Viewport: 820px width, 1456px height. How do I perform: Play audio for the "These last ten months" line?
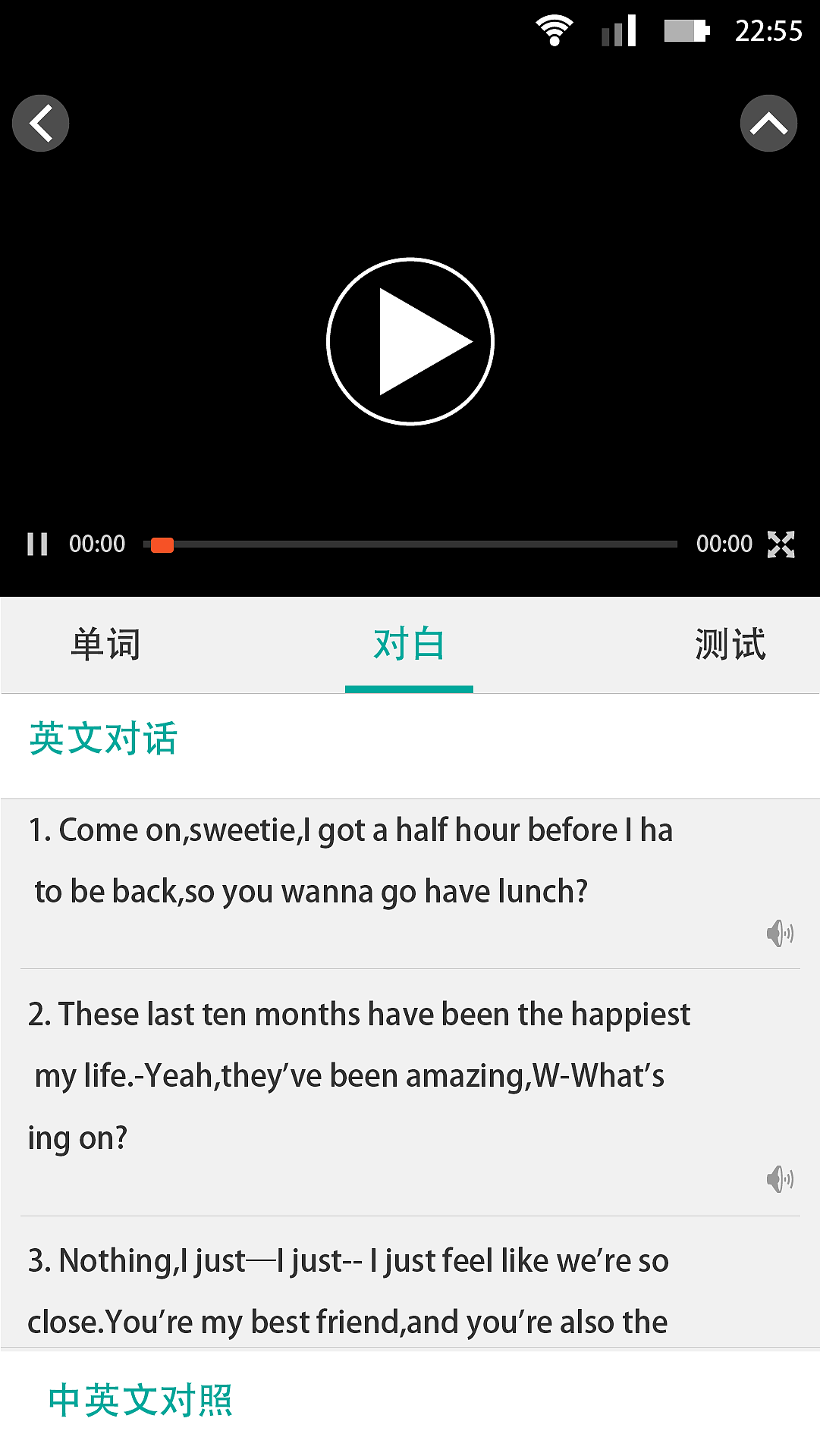[x=780, y=1179]
